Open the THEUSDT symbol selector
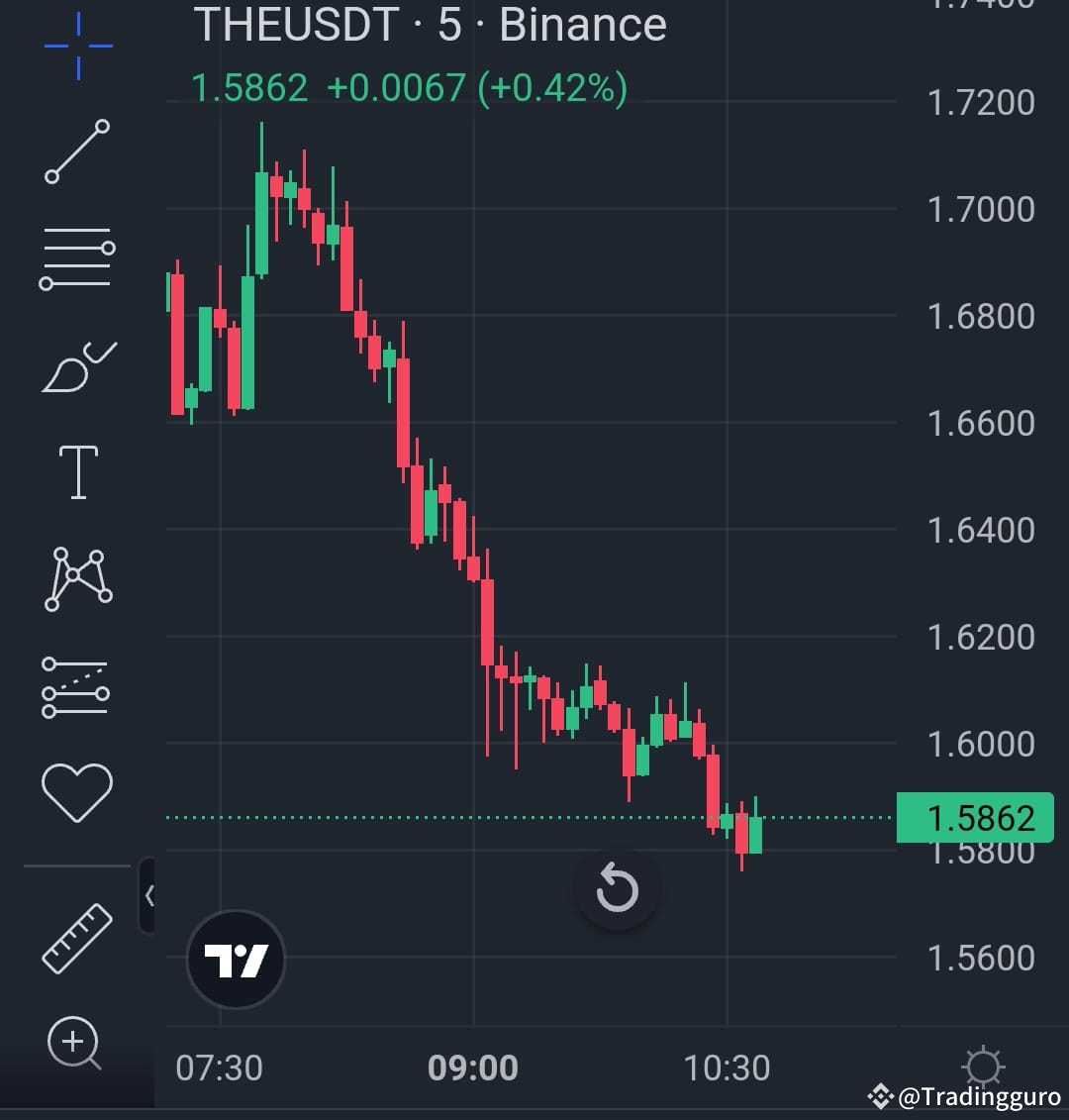The width and height of the screenshot is (1069, 1120). (295, 27)
